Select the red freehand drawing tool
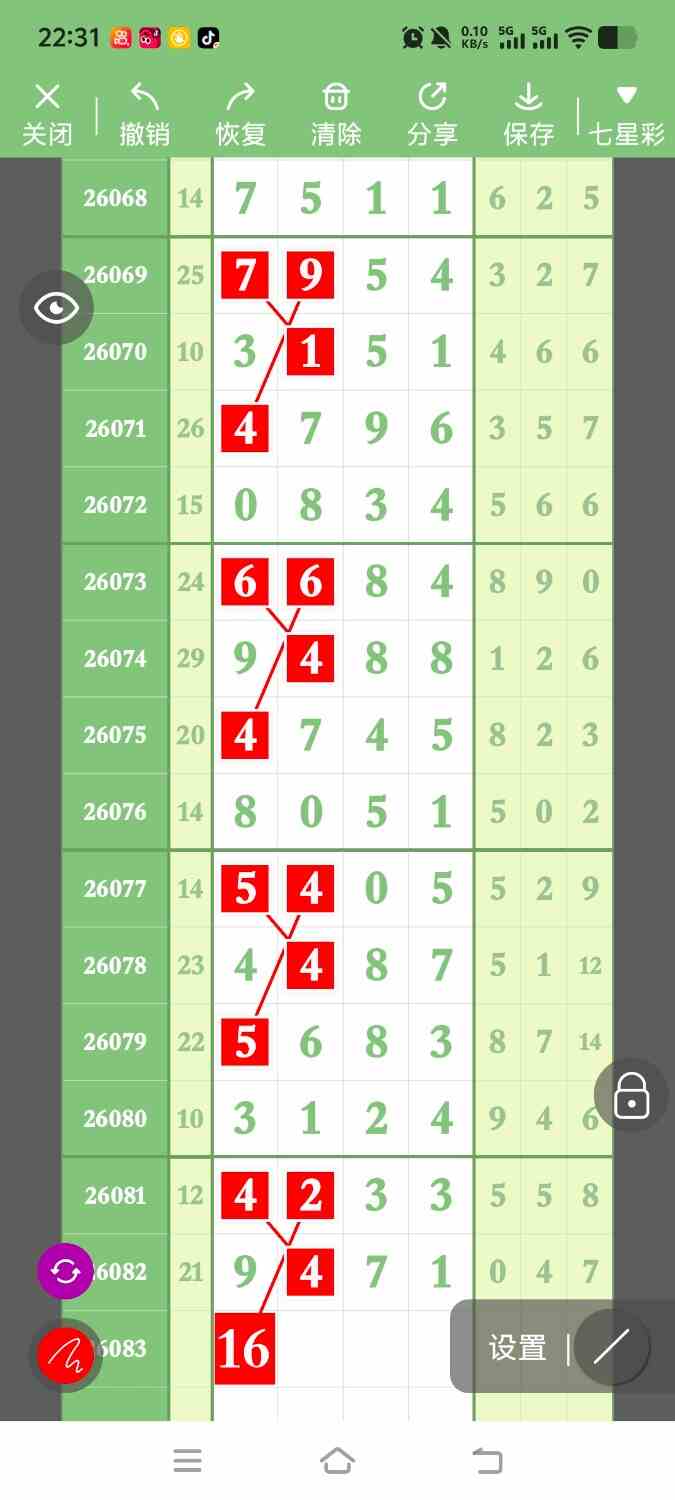This screenshot has width=675, height=1500. pyautogui.click(x=65, y=1355)
